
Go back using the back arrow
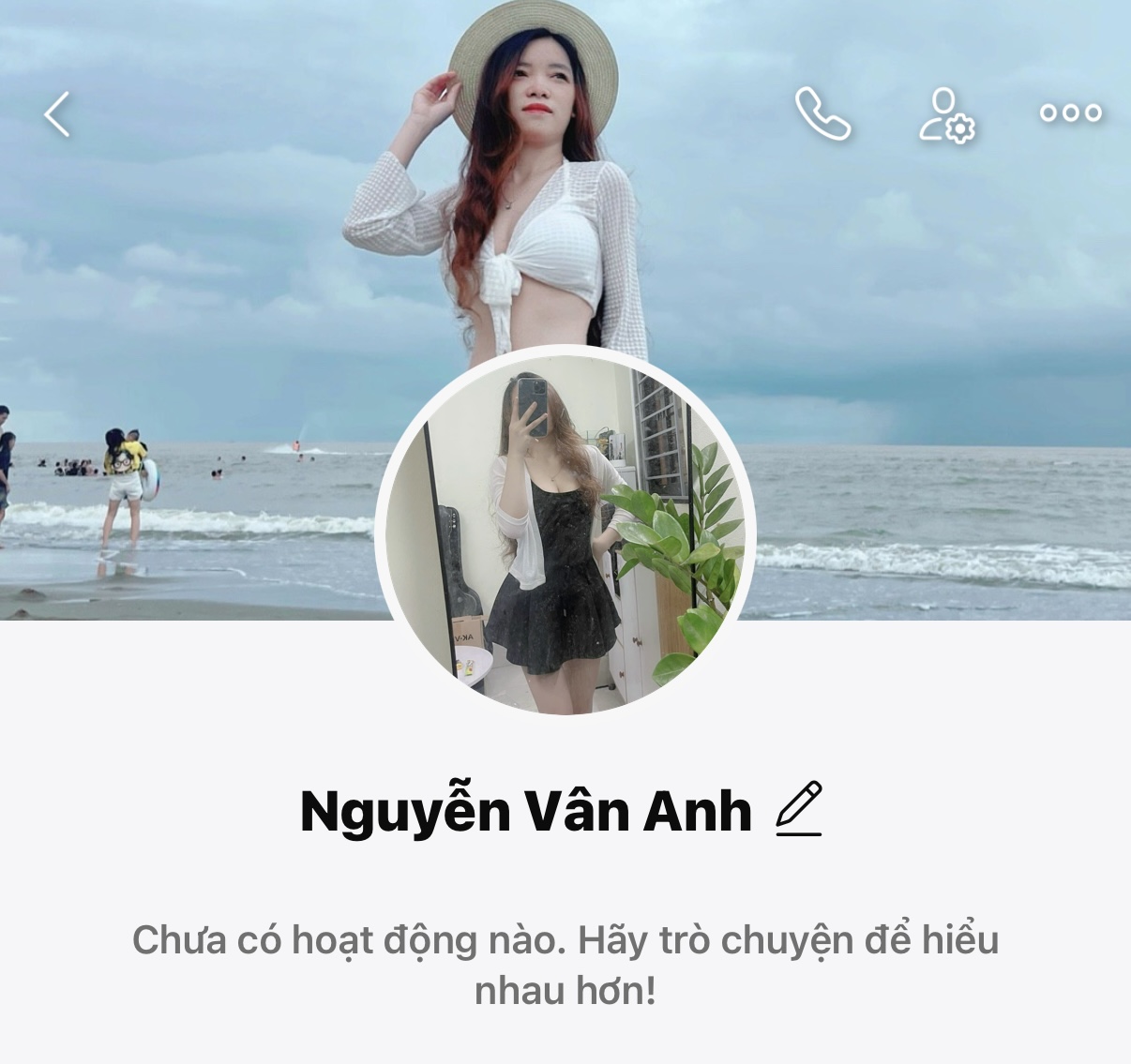point(57,114)
